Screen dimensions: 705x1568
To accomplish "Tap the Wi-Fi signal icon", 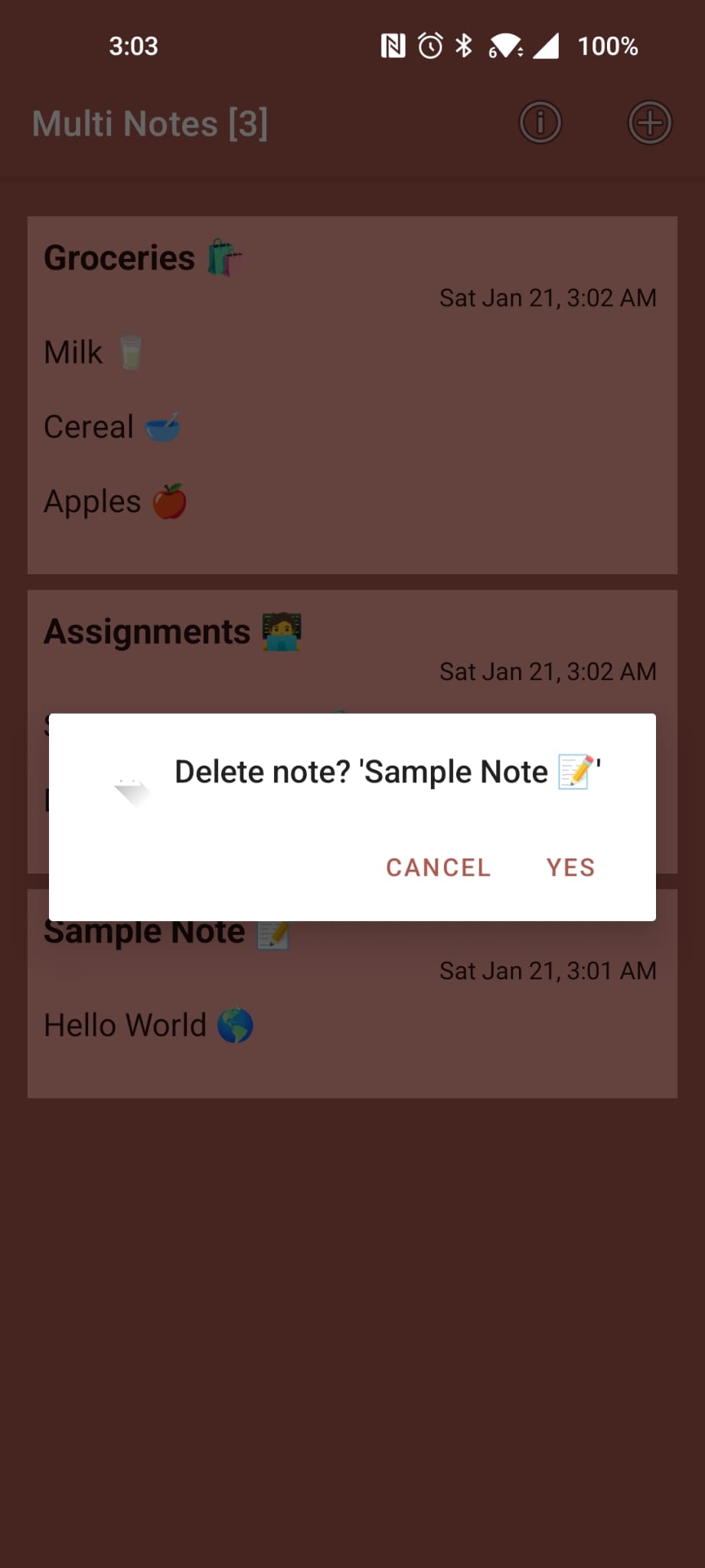I will (x=507, y=46).
